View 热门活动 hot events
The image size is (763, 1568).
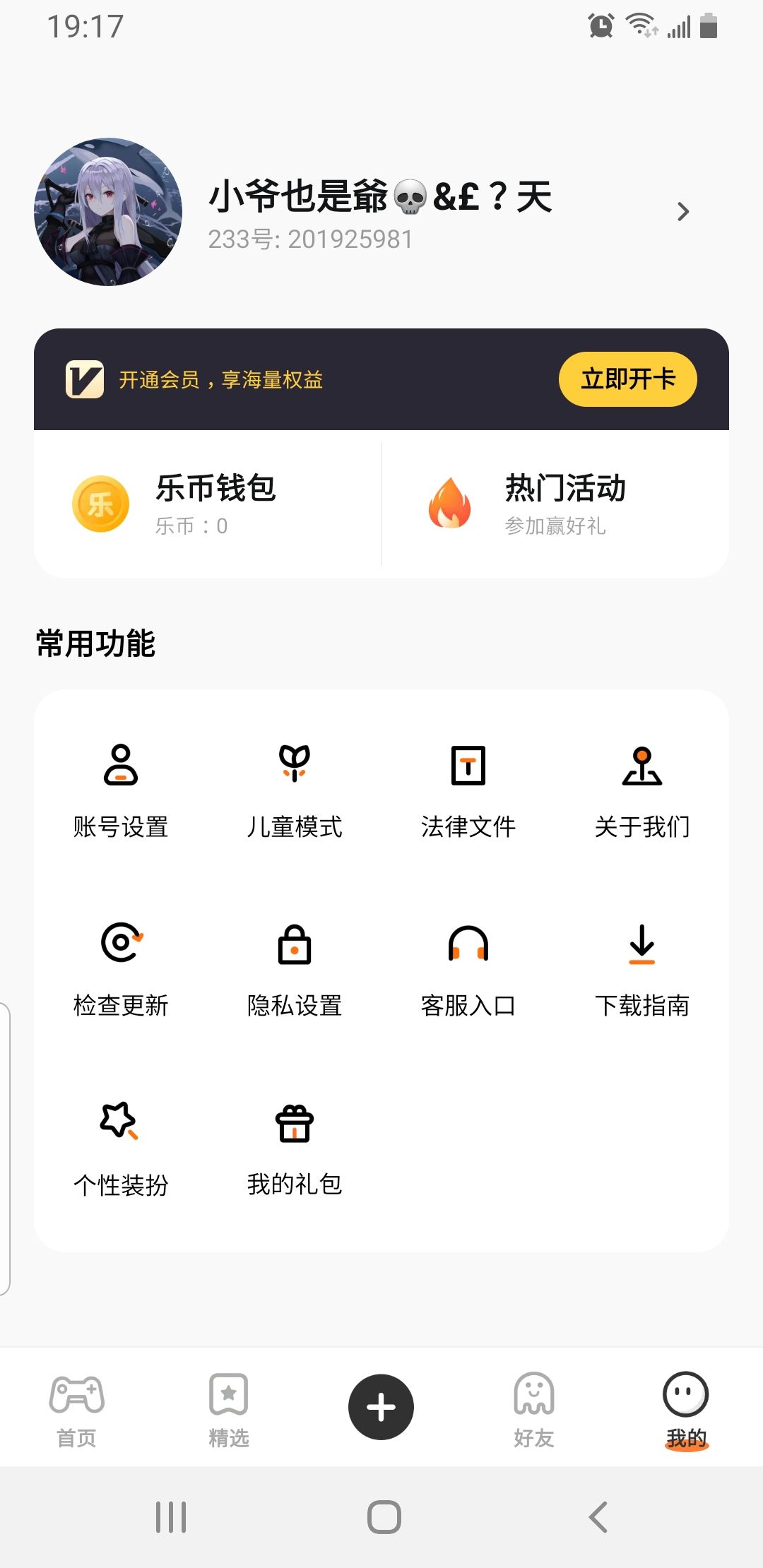pos(555,504)
